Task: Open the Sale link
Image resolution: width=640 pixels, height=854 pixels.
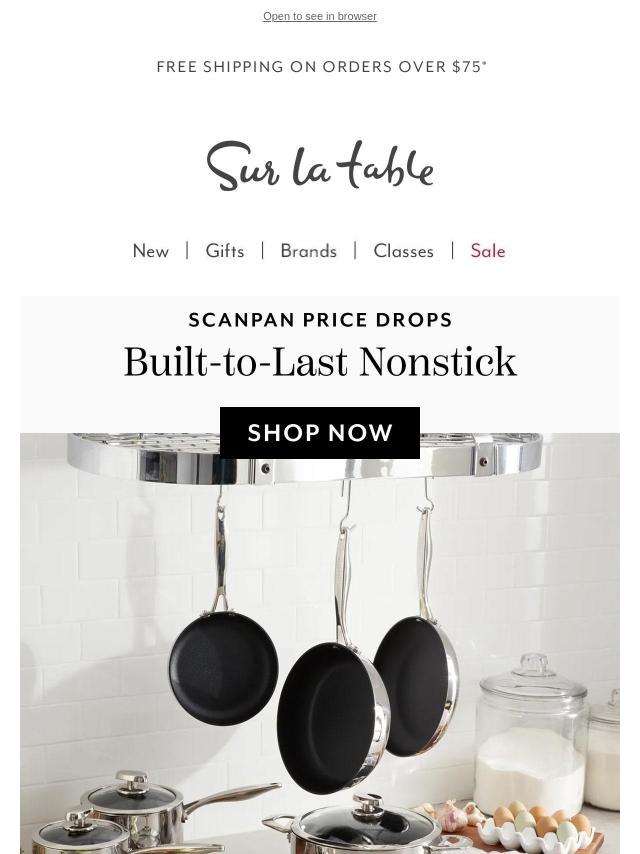Action: tap(488, 251)
